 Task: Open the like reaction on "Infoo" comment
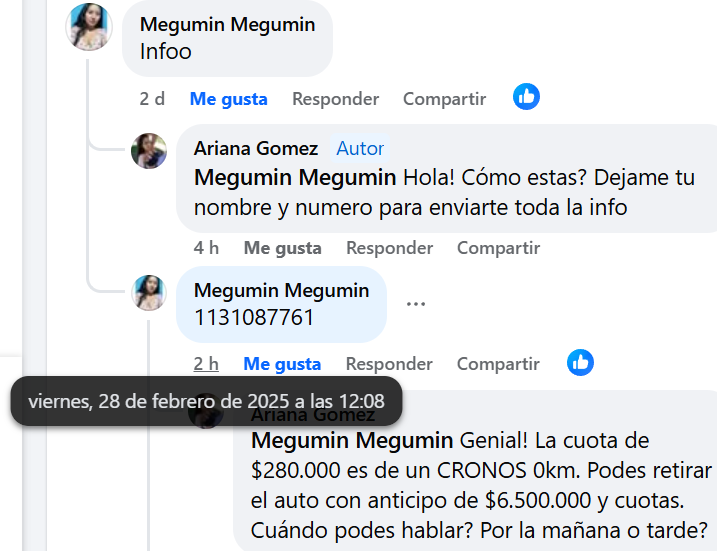[x=526, y=97]
